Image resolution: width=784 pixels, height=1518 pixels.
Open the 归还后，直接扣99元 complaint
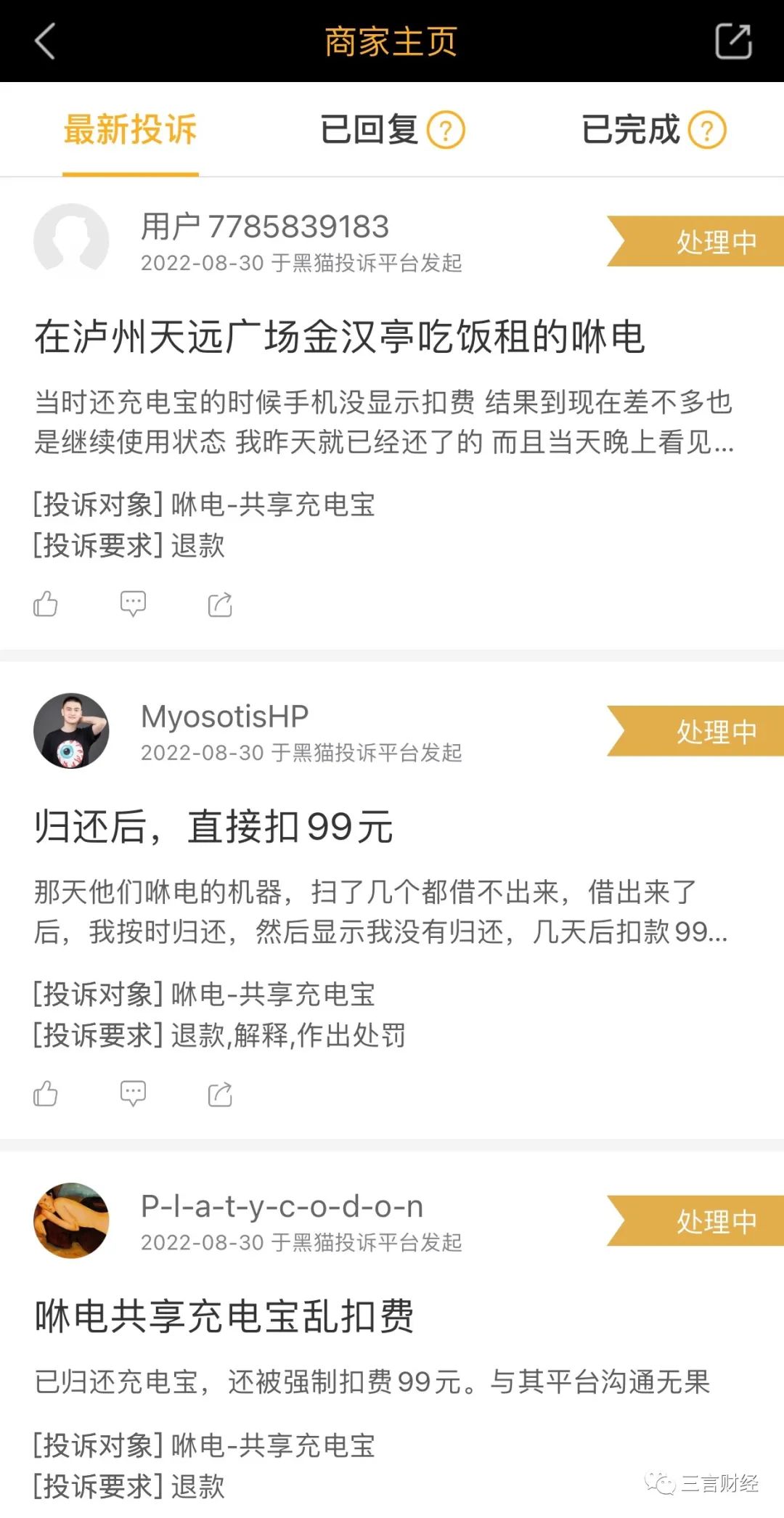(214, 827)
